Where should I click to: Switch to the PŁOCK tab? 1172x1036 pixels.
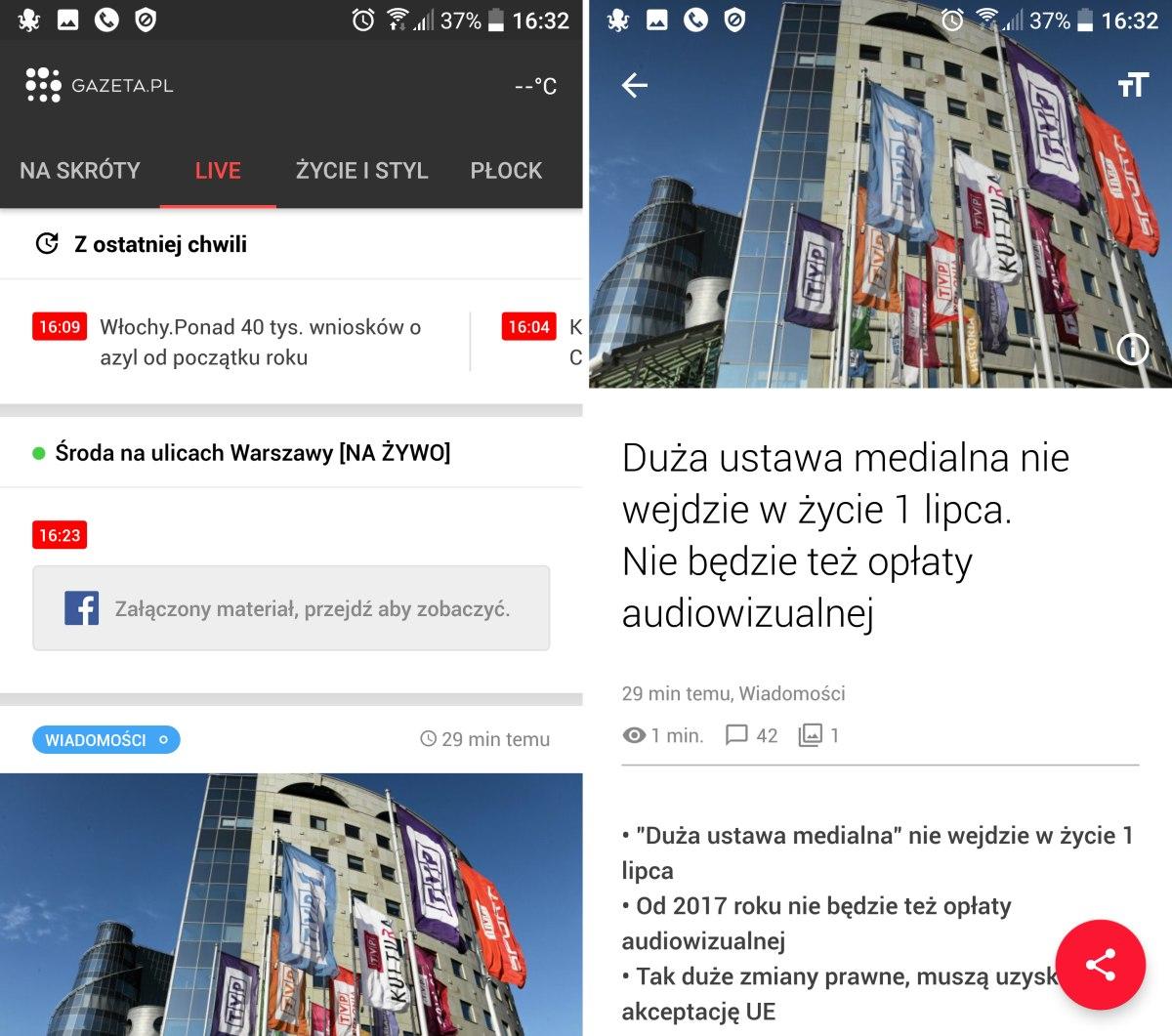pyautogui.click(x=506, y=171)
